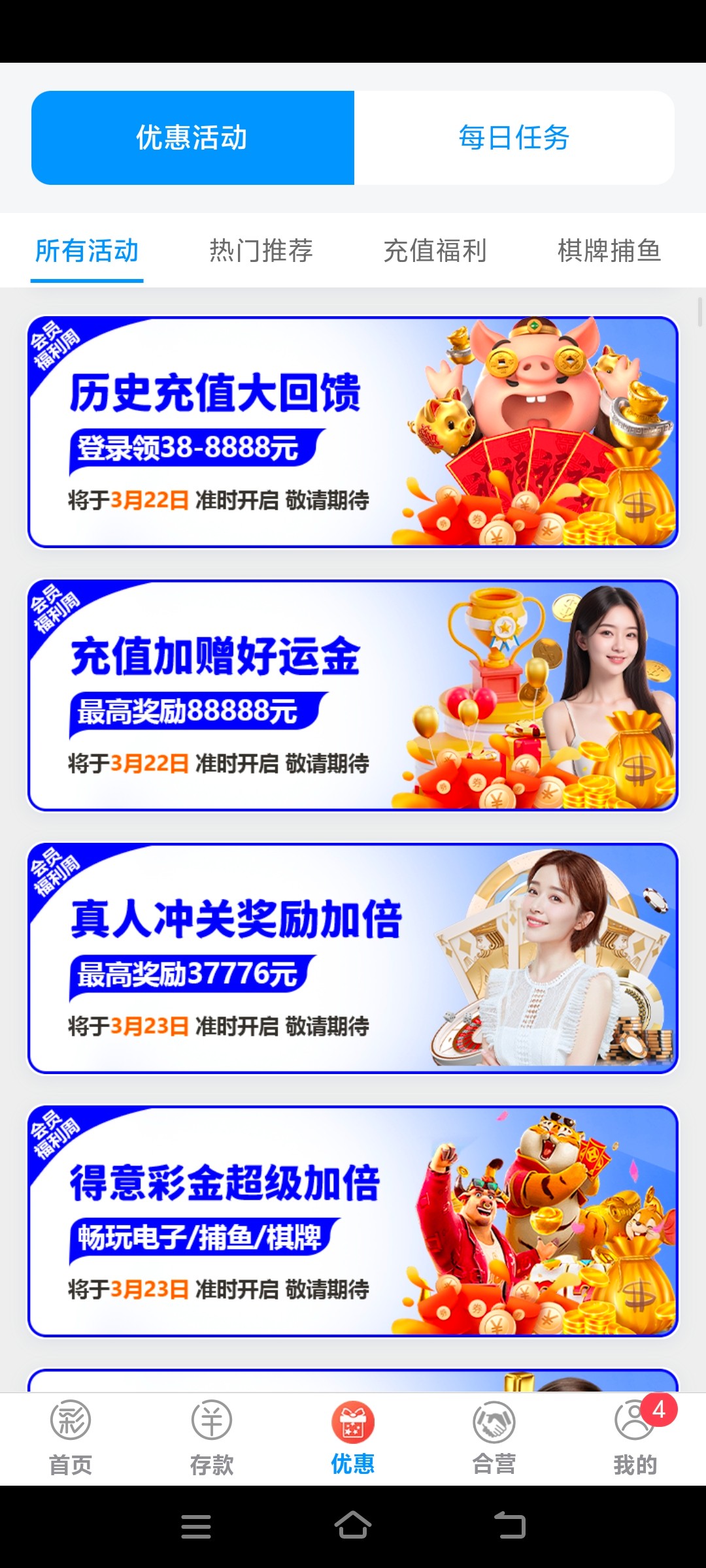Select the 优惠活动 segment
Viewport: 706px width, 1568px height.
point(192,138)
